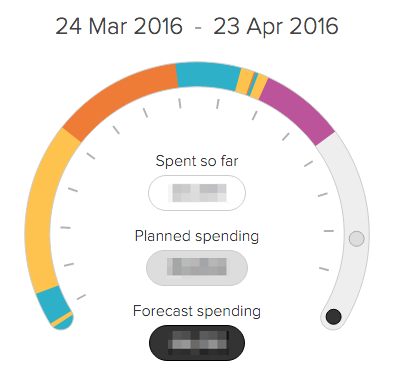
Task: Select the orange segment of the spending gauge
Action: tap(120, 100)
